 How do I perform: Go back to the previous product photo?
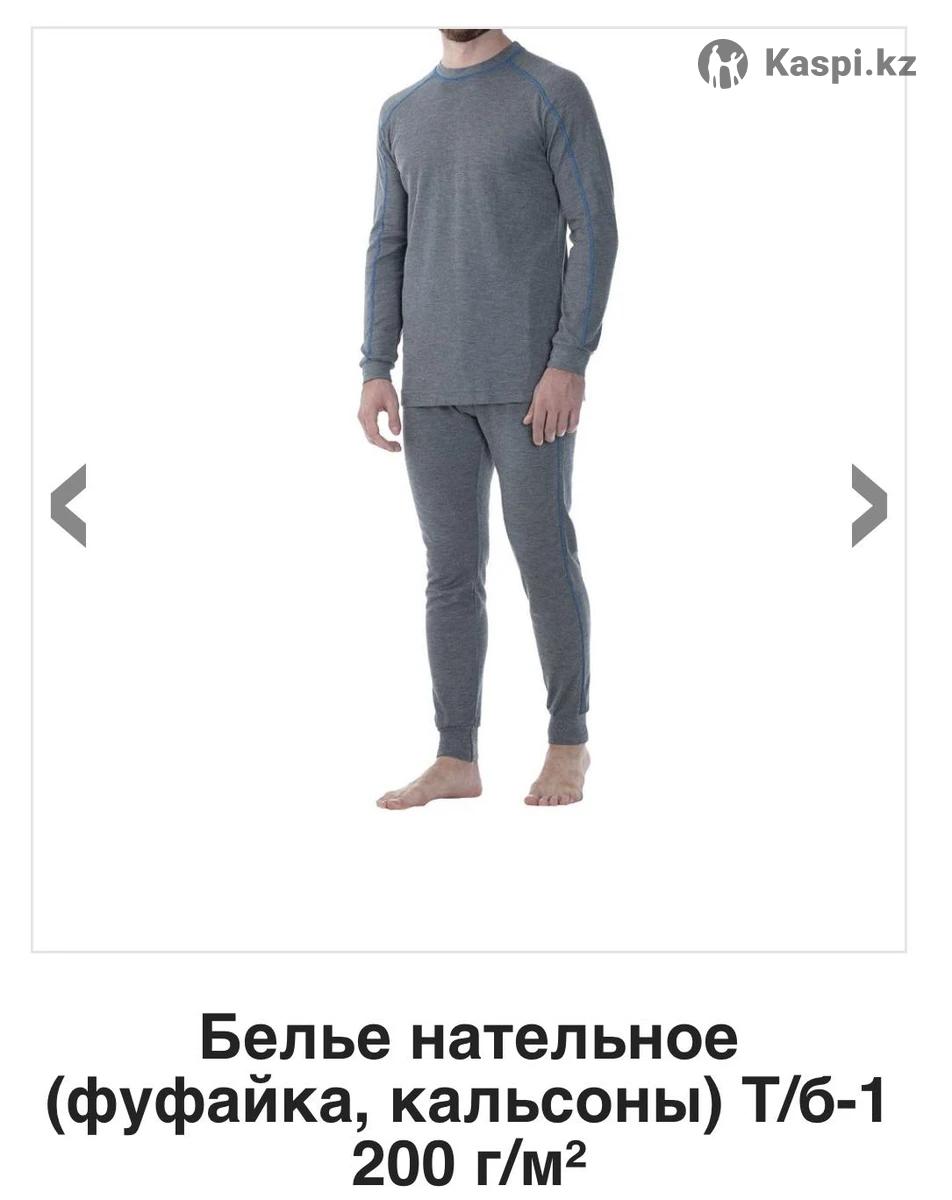[69, 505]
